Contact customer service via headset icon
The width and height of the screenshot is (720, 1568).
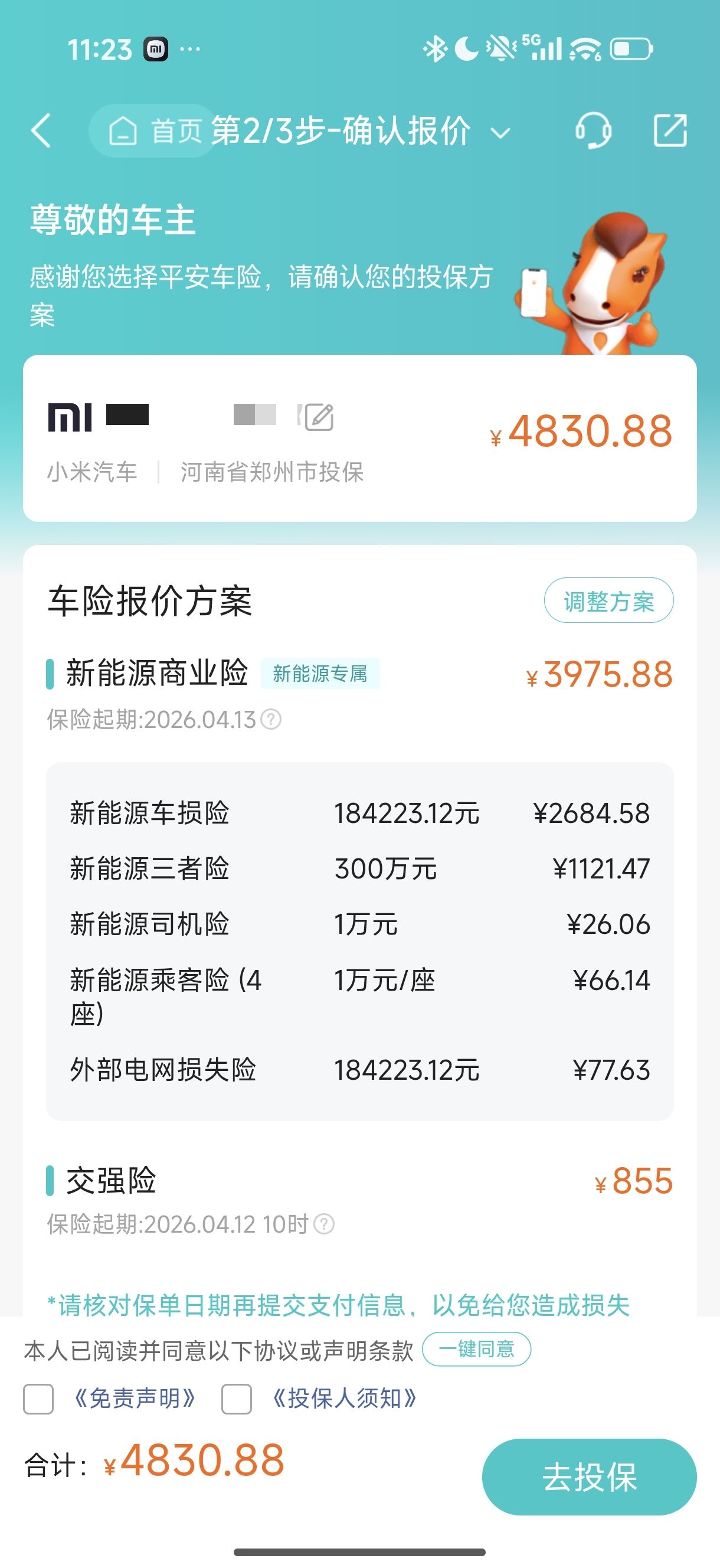pos(593,130)
